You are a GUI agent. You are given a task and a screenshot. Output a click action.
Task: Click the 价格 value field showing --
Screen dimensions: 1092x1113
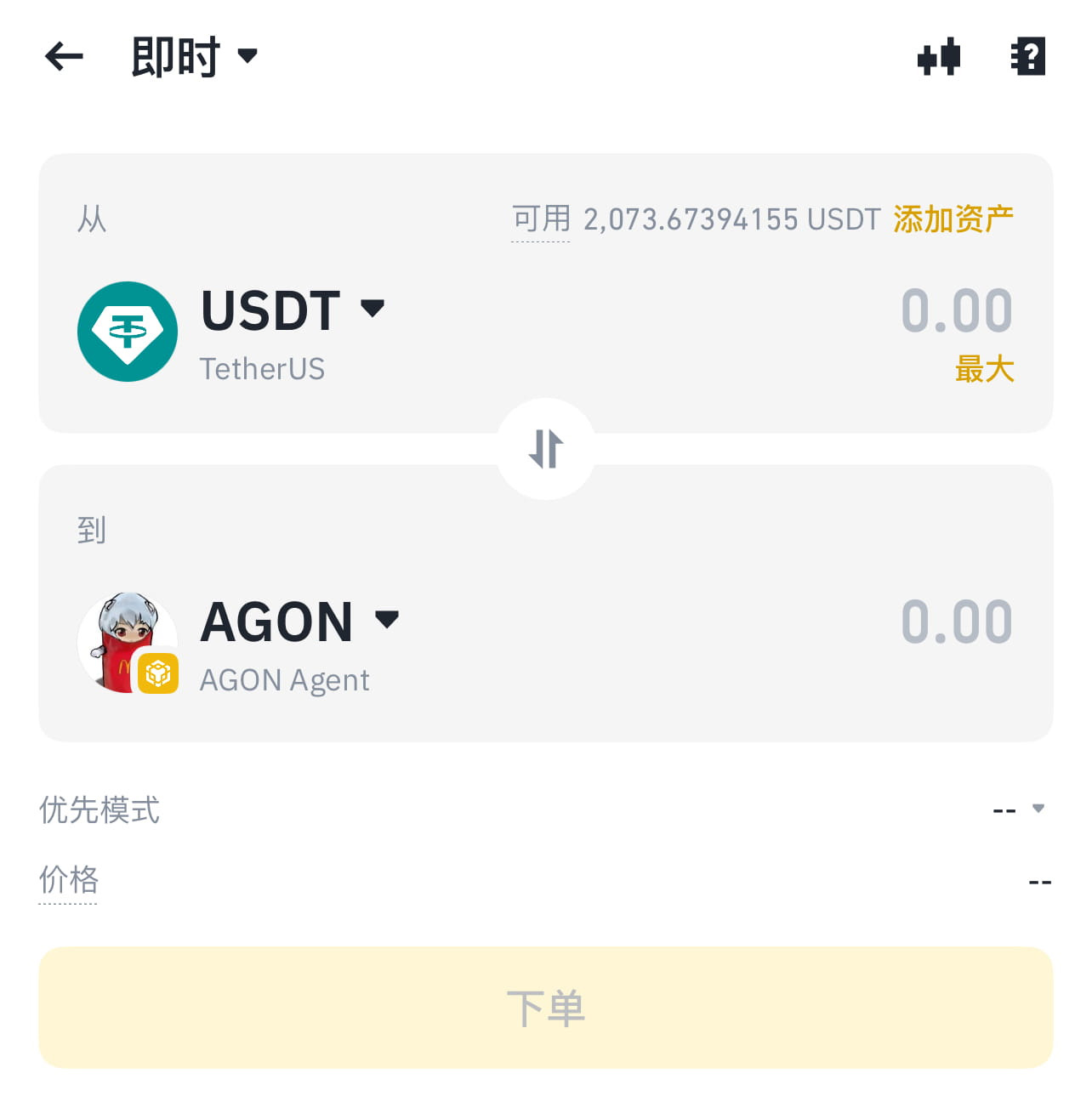(1040, 881)
